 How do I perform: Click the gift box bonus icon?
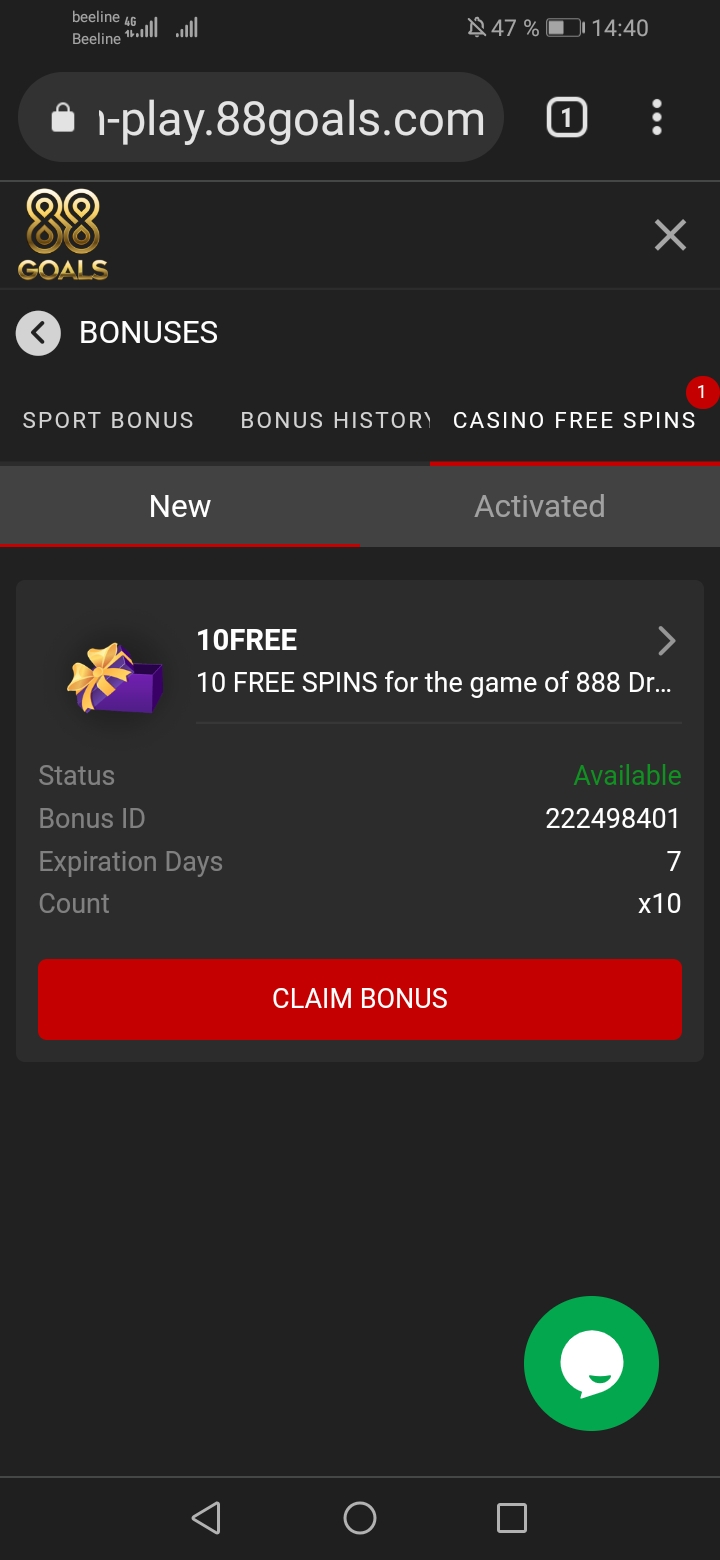click(x=116, y=680)
